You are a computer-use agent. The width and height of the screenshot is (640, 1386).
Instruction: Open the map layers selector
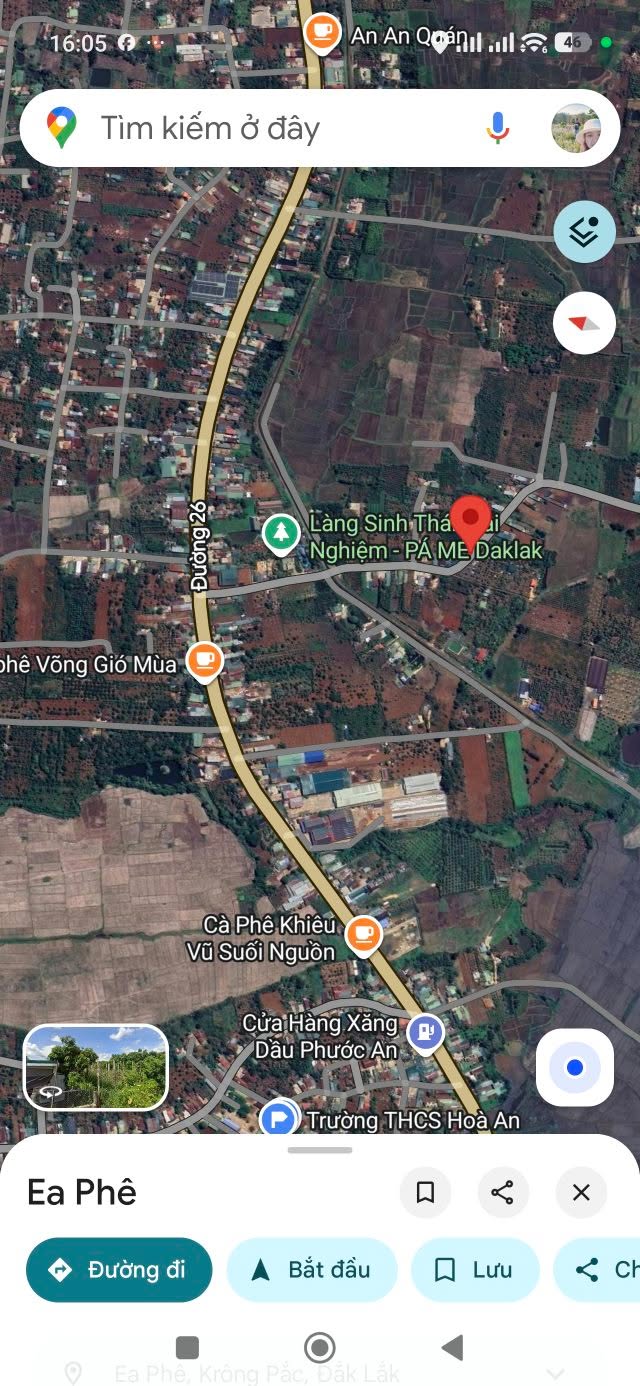tap(584, 232)
